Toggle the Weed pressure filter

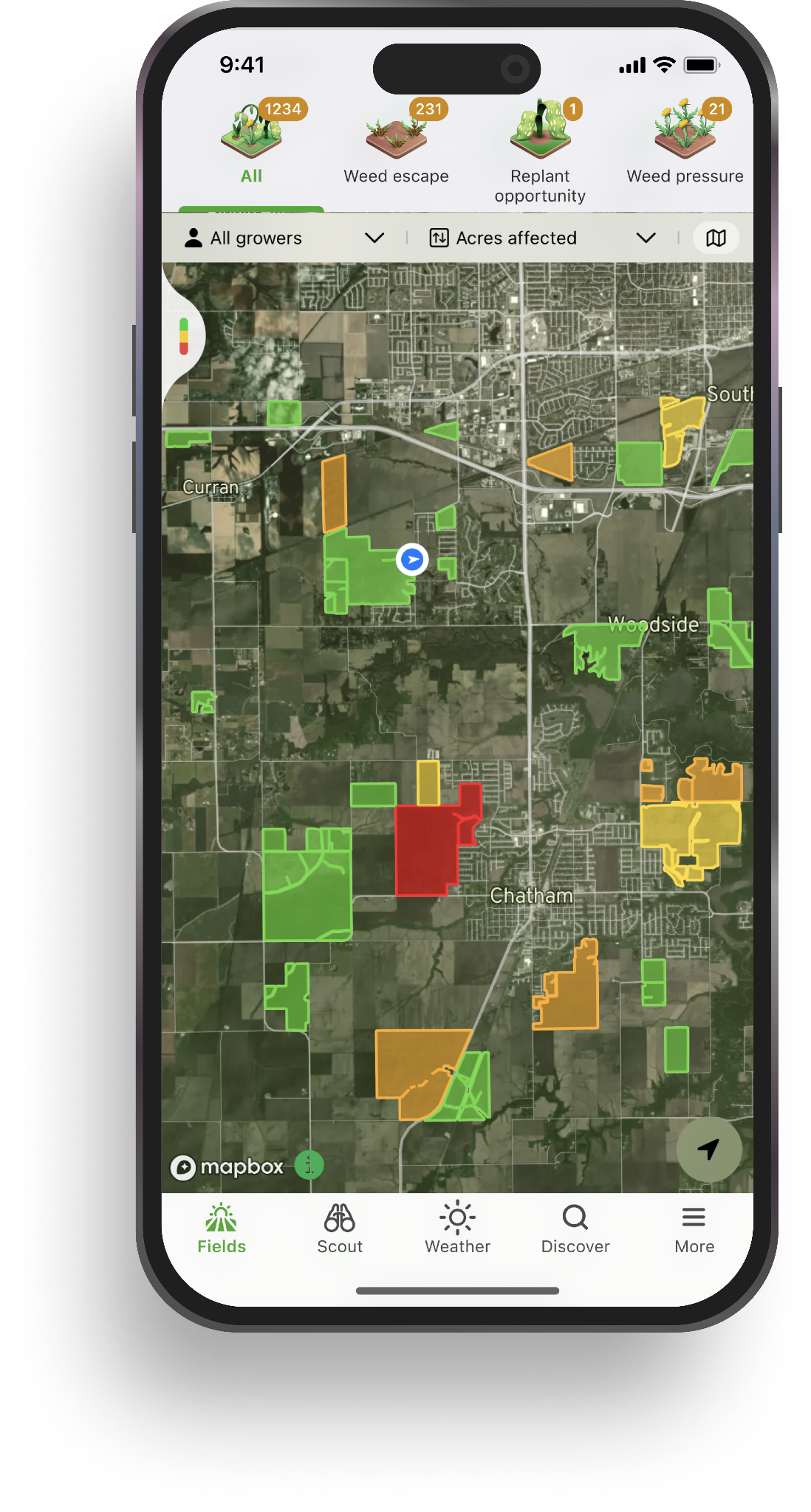685,140
